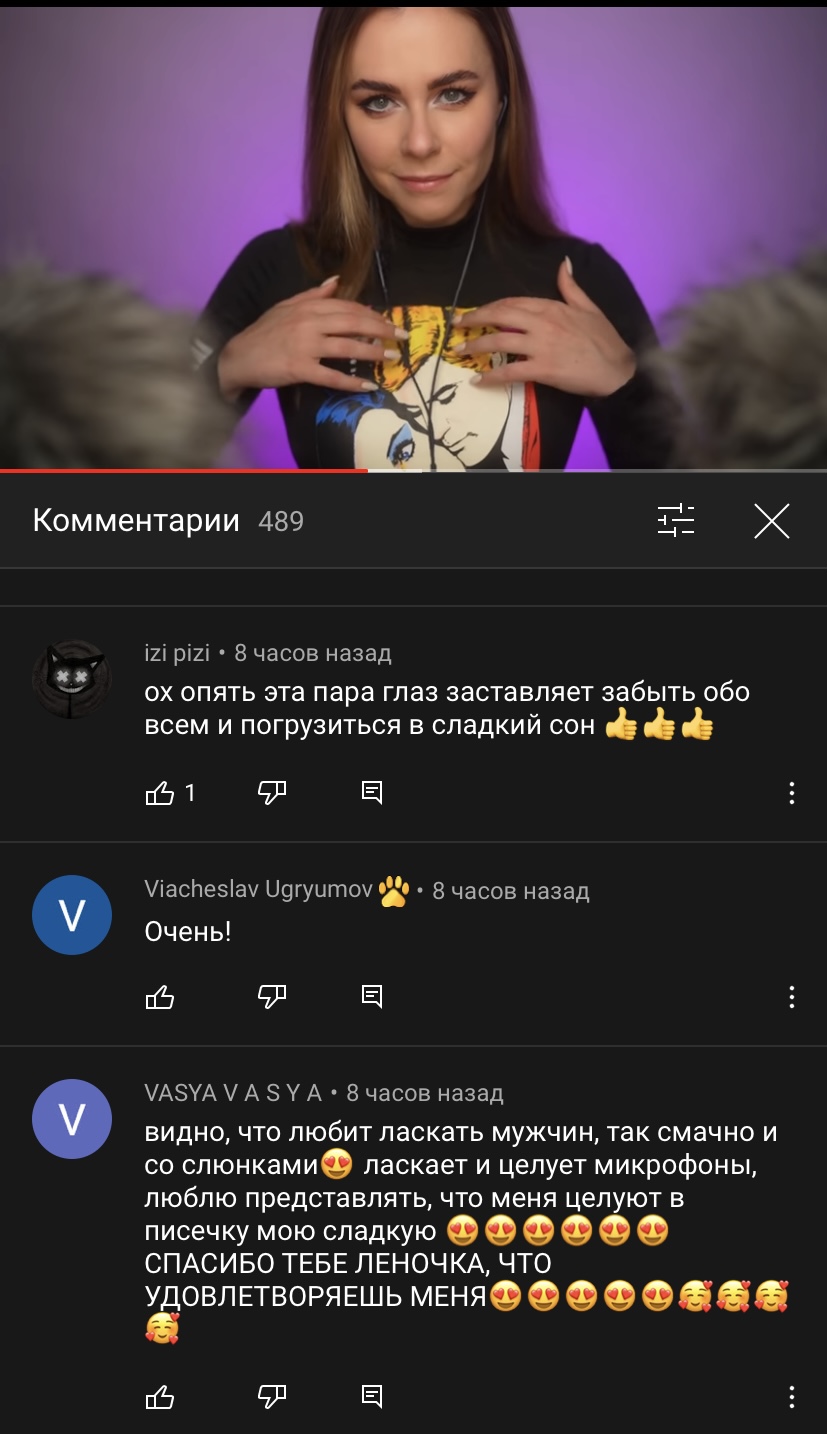Open izi pizi's profile avatar
This screenshot has height=1434, width=827.
click(71, 679)
